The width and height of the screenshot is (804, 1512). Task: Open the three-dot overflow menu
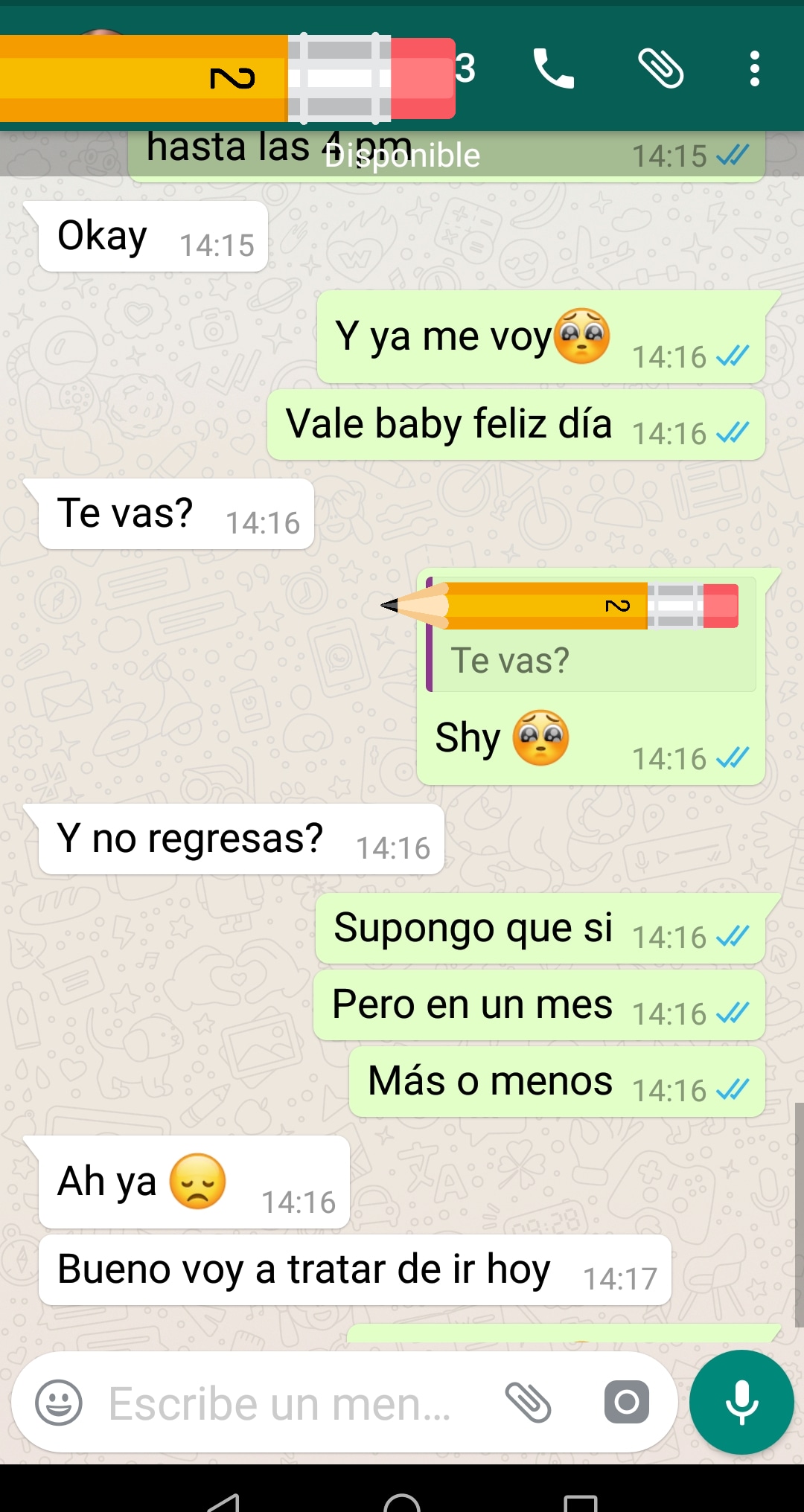754,68
